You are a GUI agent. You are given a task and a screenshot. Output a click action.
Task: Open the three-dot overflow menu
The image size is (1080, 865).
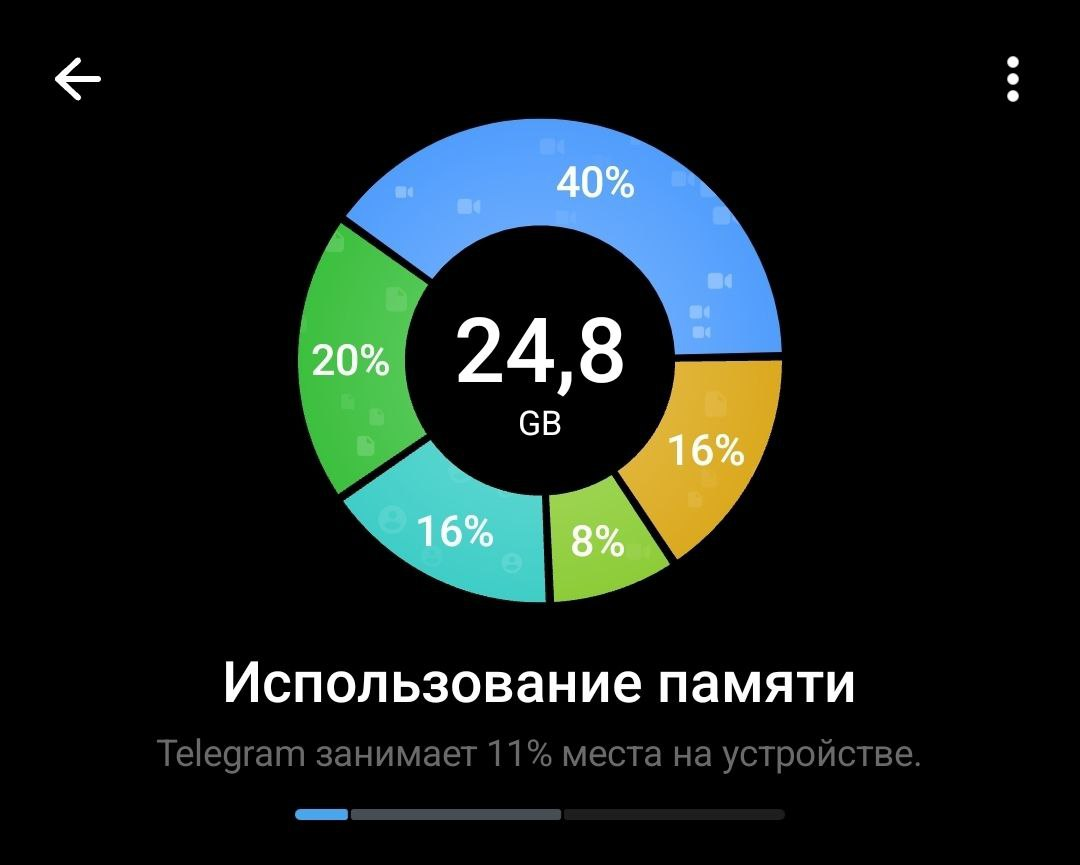1013,79
